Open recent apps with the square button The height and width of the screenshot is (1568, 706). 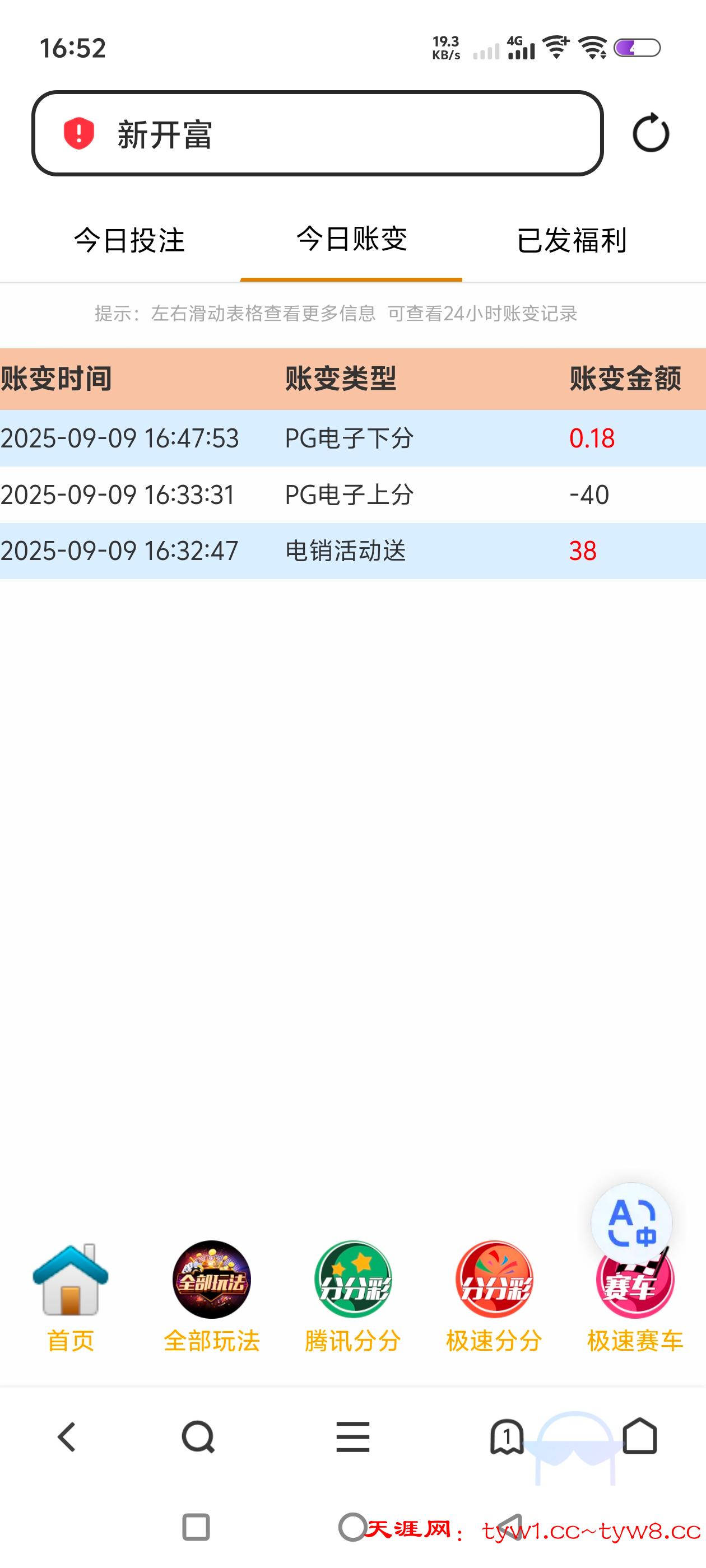(x=196, y=1527)
